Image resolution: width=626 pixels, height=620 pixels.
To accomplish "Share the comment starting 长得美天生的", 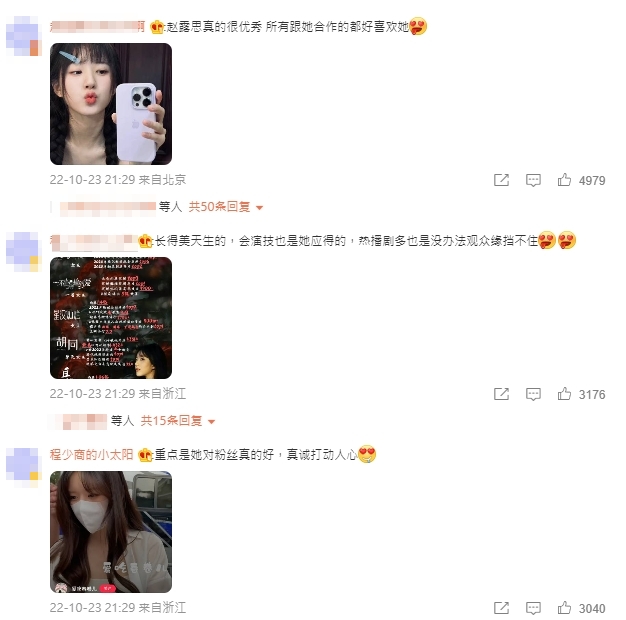I will [501, 395].
